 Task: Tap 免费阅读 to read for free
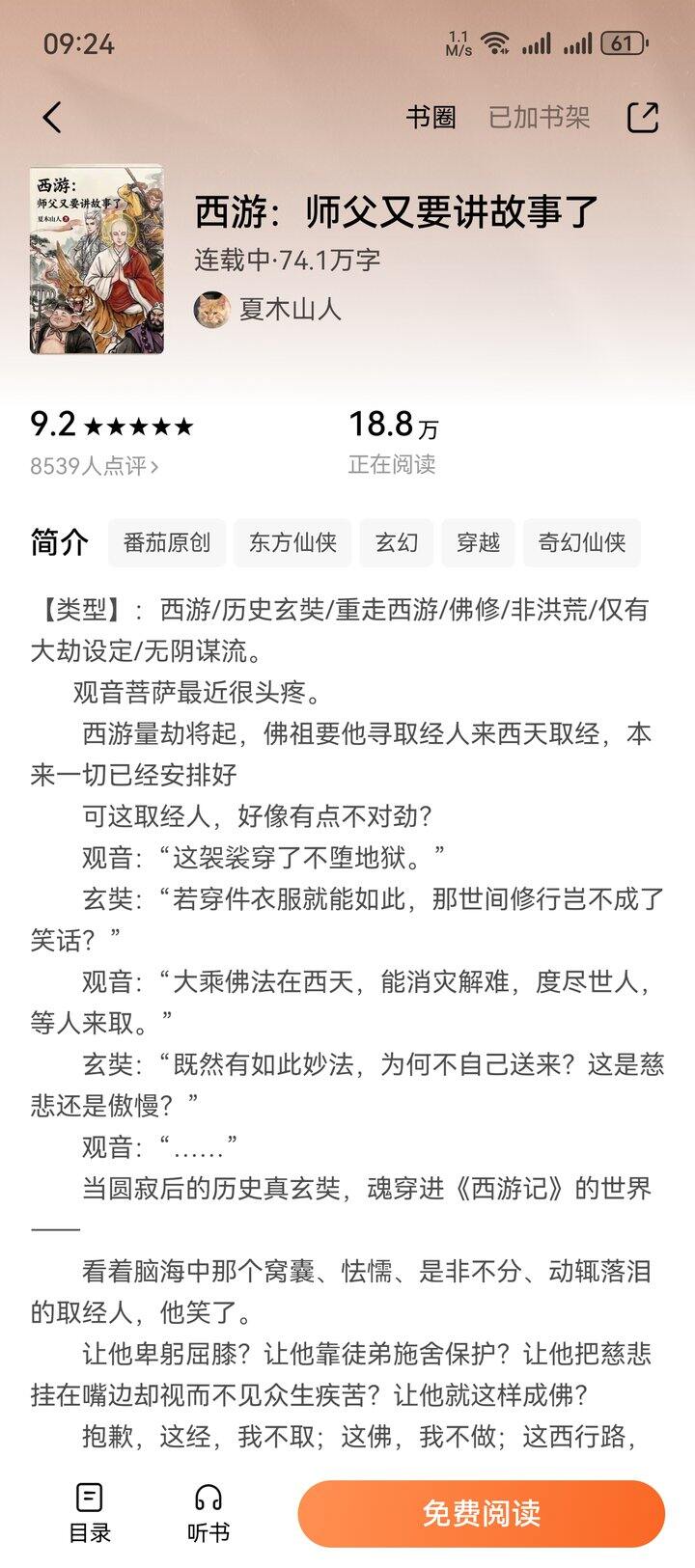(x=482, y=1513)
